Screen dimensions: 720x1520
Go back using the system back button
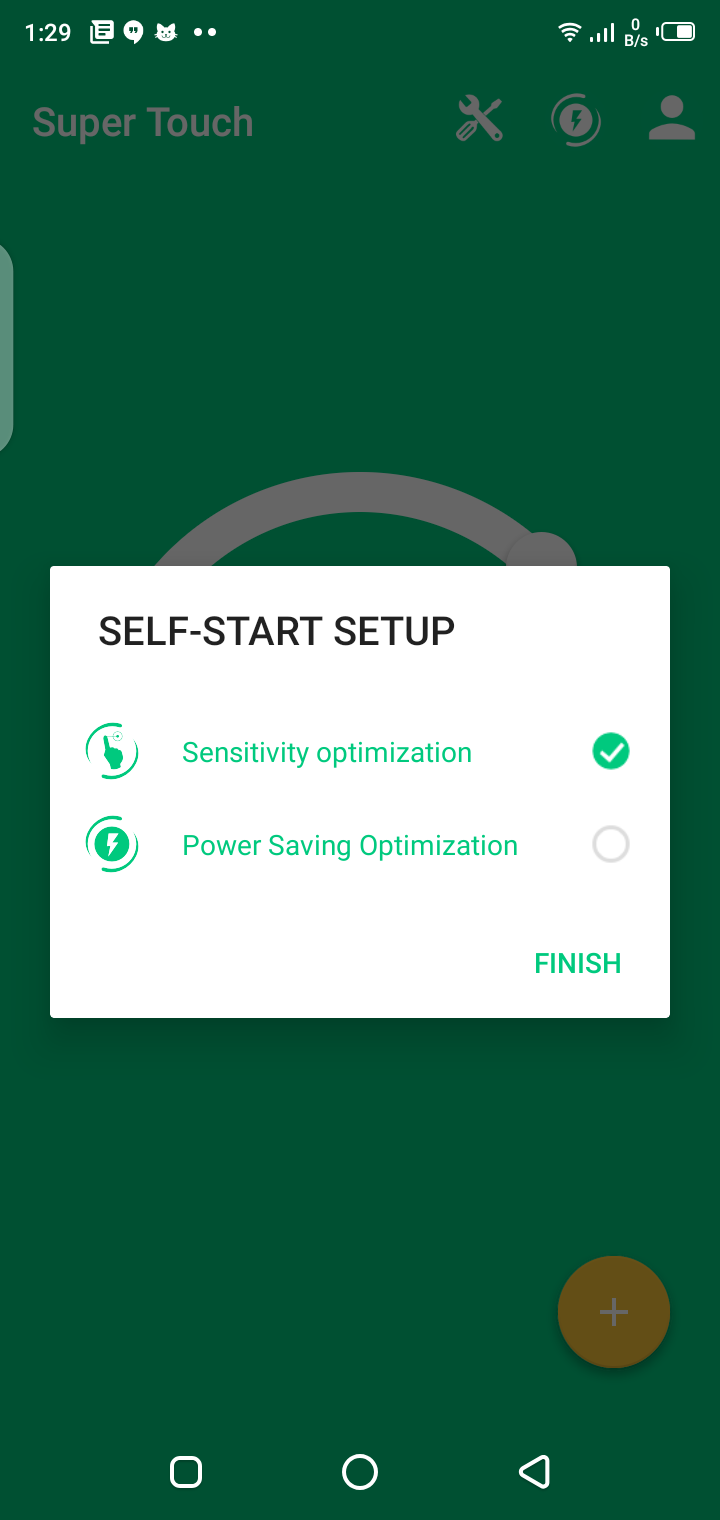coord(534,1471)
